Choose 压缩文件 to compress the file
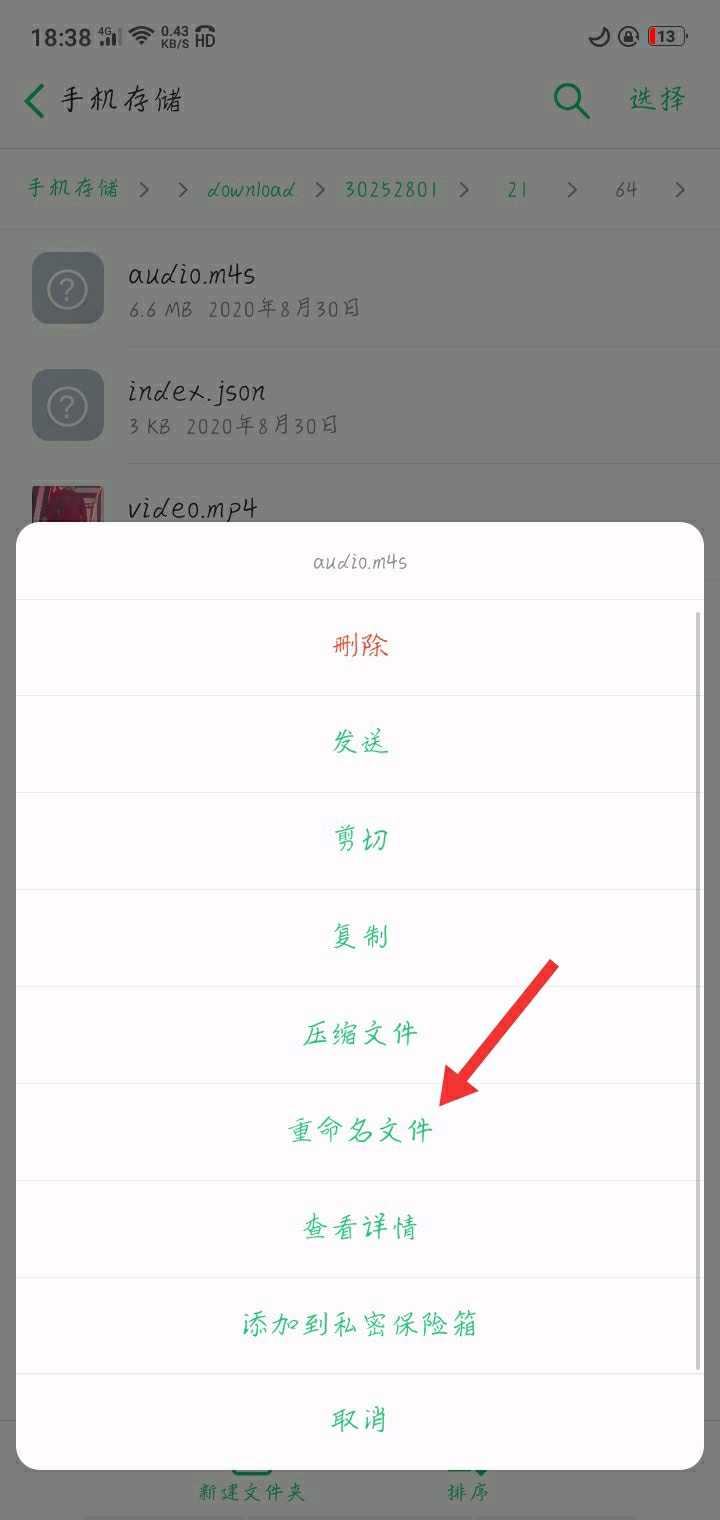This screenshot has width=720, height=1520. click(360, 1033)
